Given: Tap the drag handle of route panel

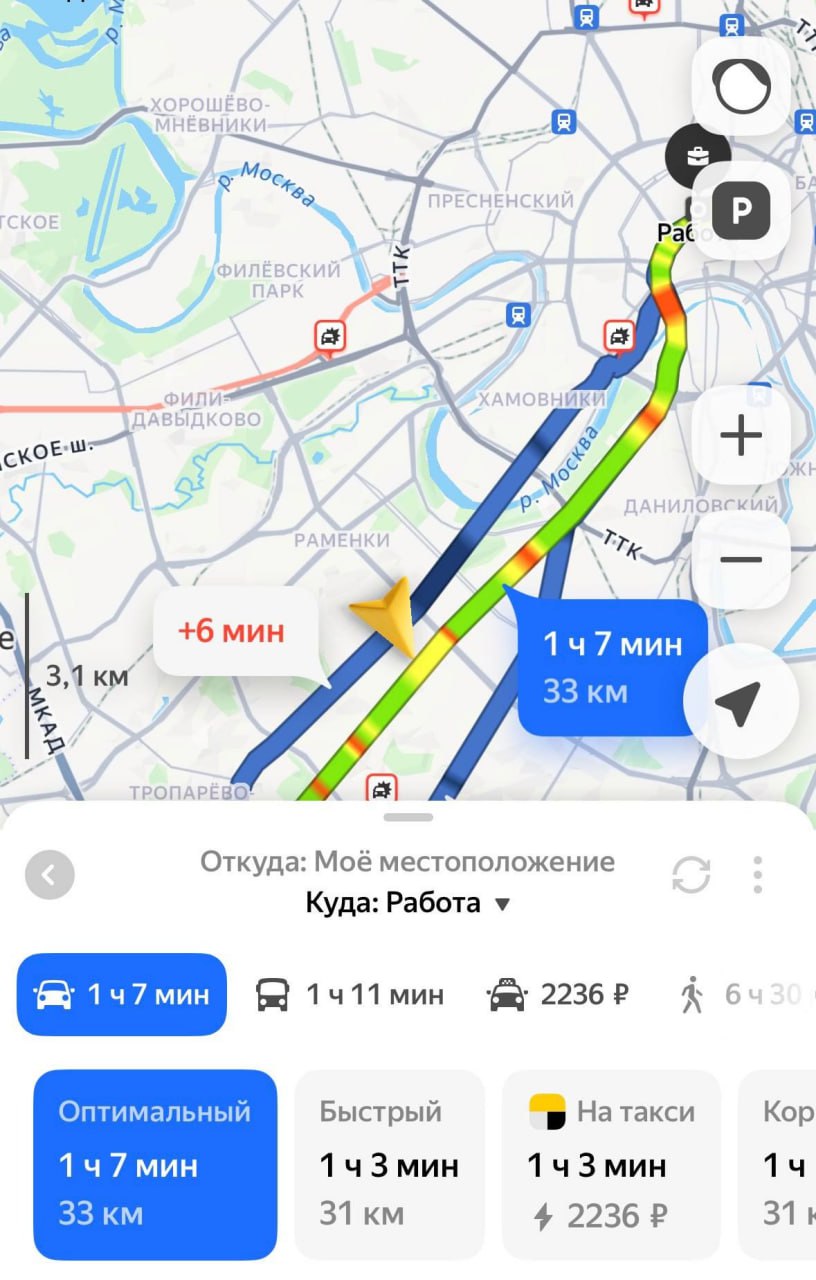Looking at the screenshot, I should coord(408,817).
